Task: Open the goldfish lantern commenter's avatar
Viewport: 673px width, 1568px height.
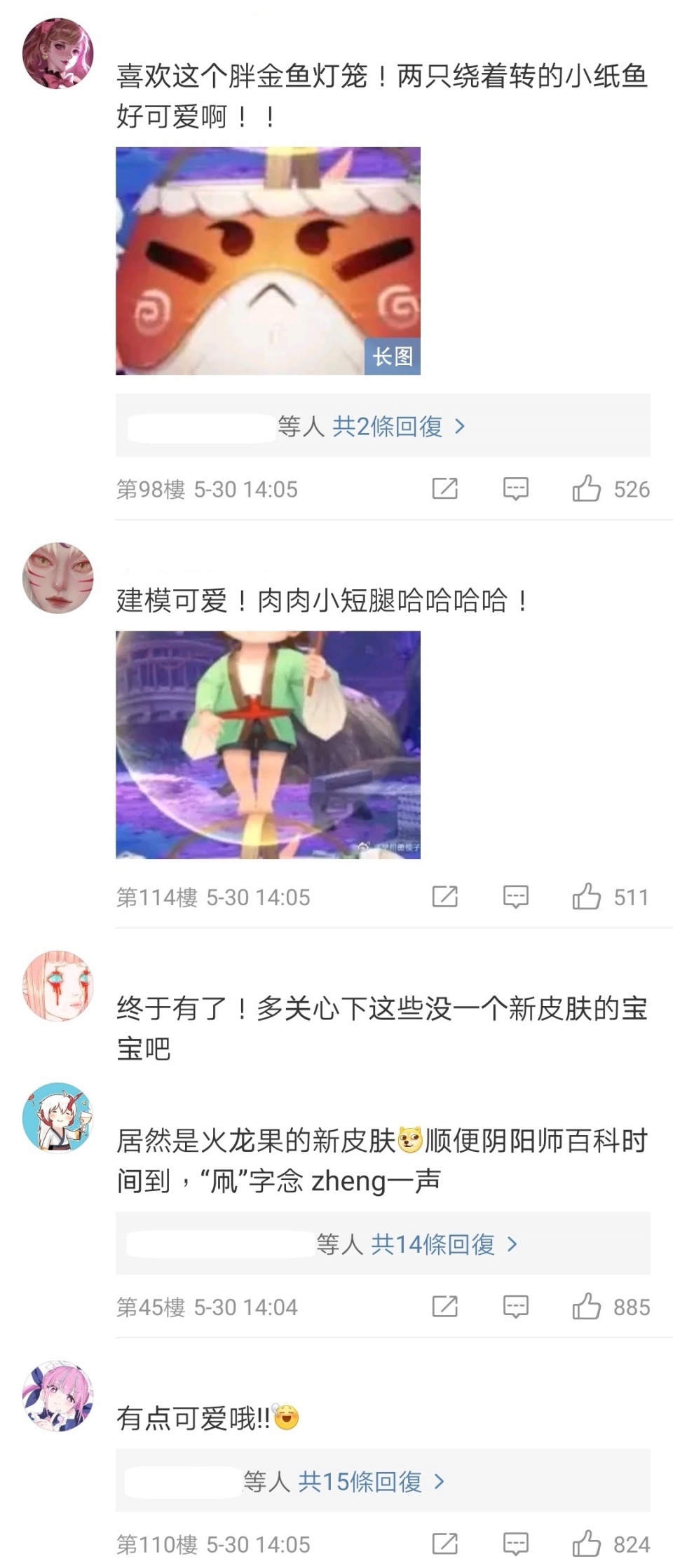Action: point(58,54)
